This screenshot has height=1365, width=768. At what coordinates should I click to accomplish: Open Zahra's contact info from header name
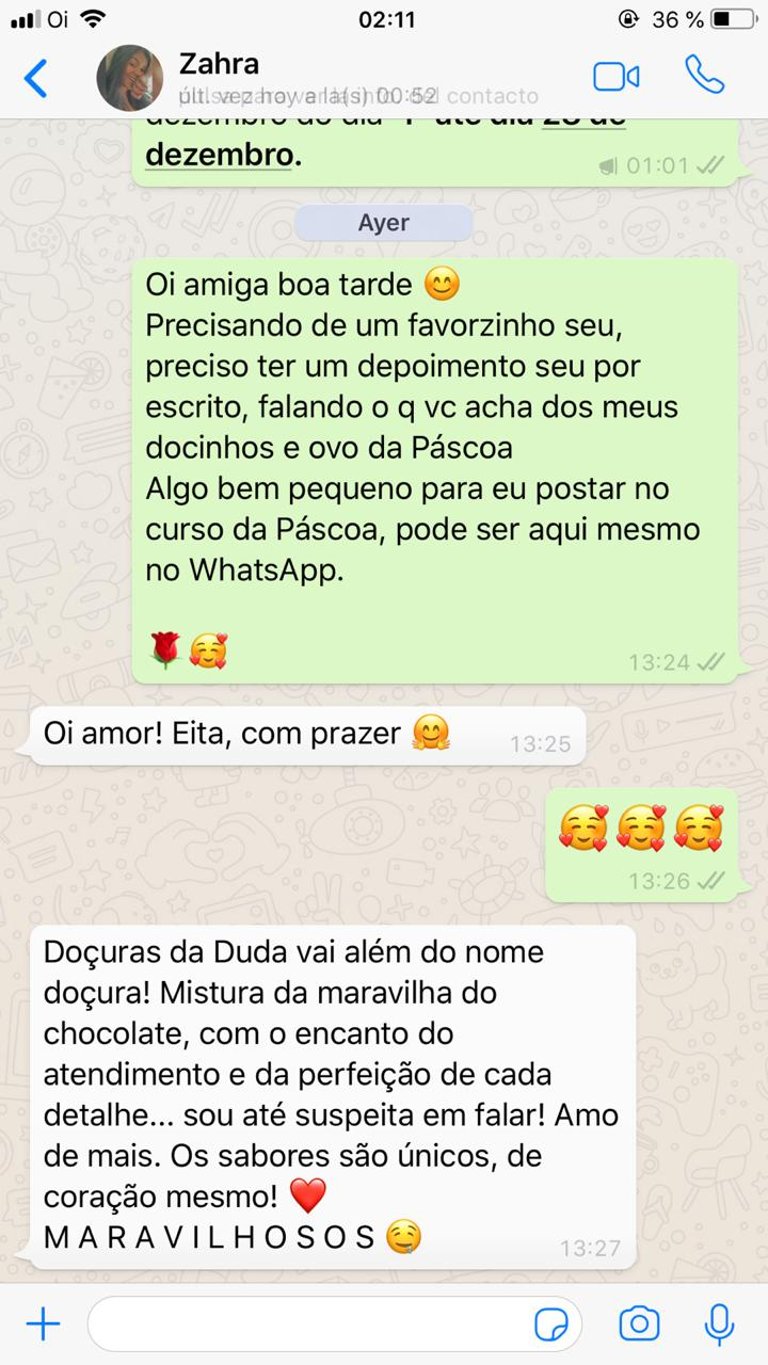[x=219, y=64]
